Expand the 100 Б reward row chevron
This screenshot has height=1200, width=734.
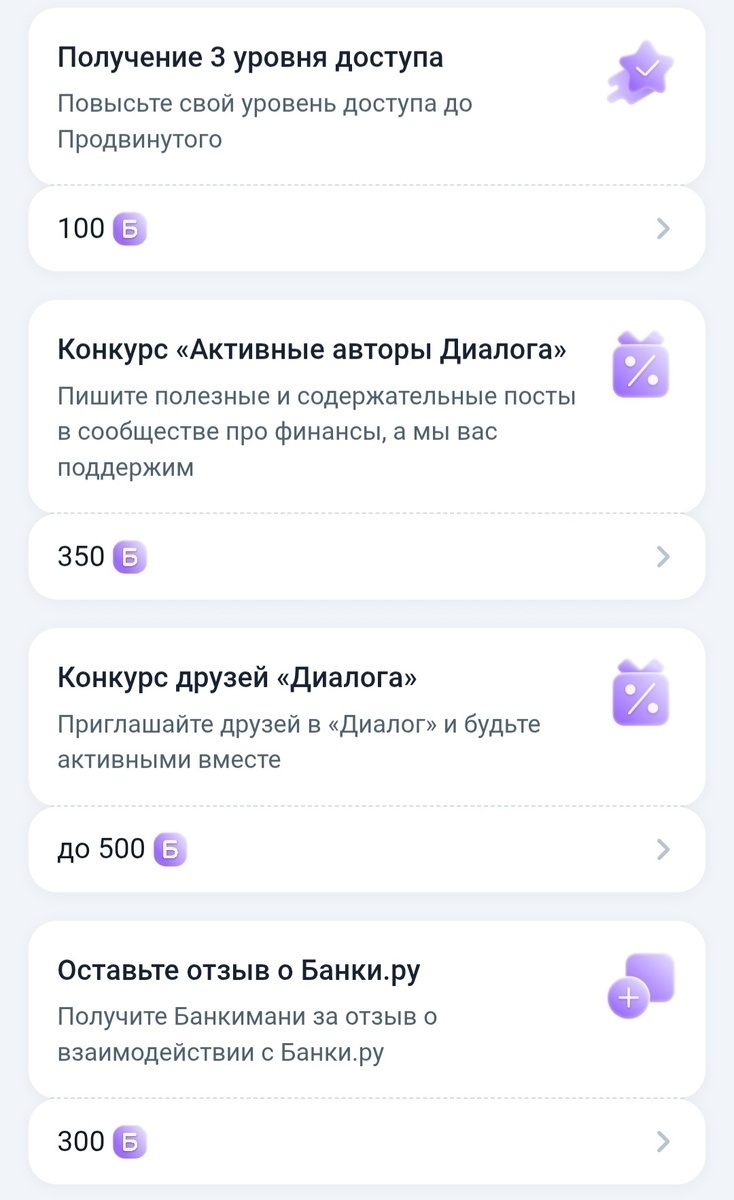[x=662, y=228]
